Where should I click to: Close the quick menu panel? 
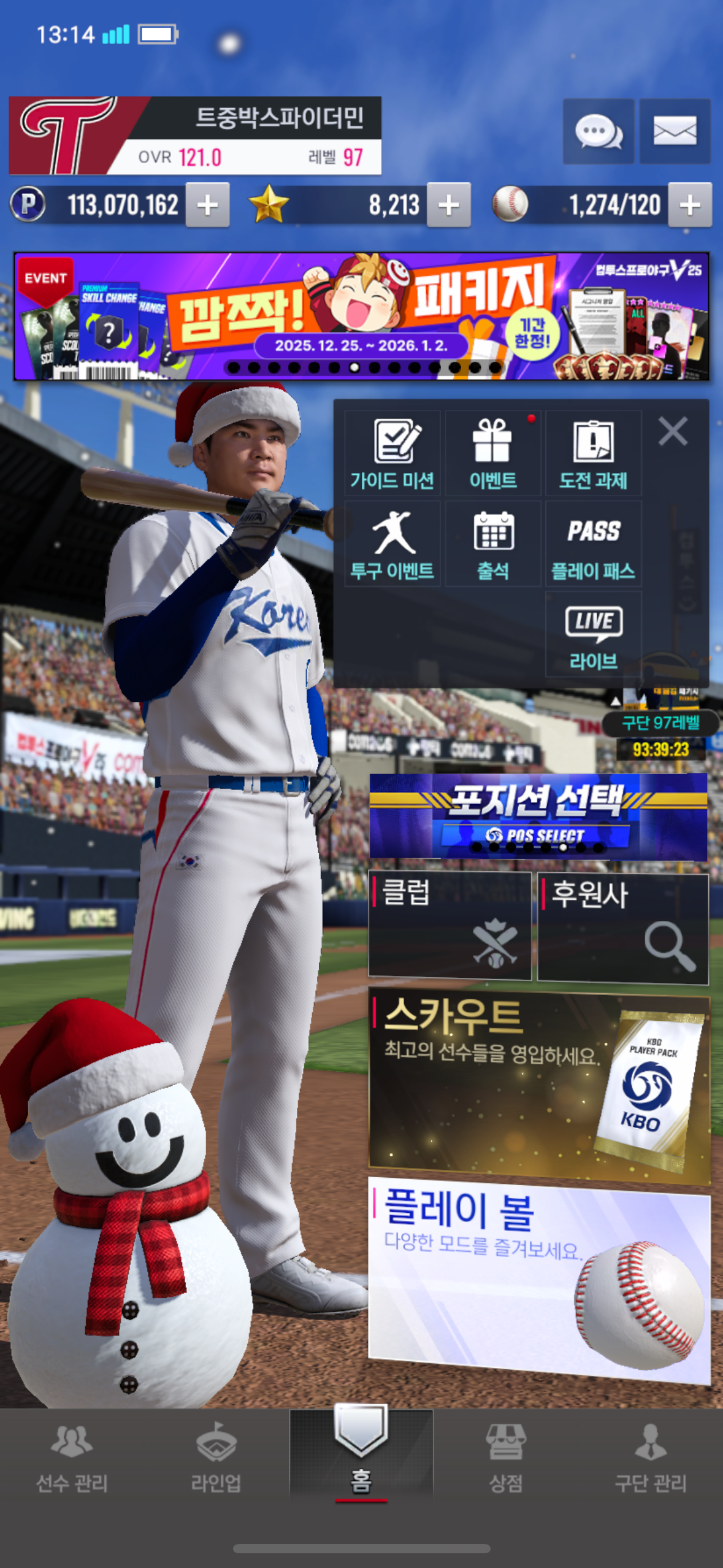coord(673,431)
